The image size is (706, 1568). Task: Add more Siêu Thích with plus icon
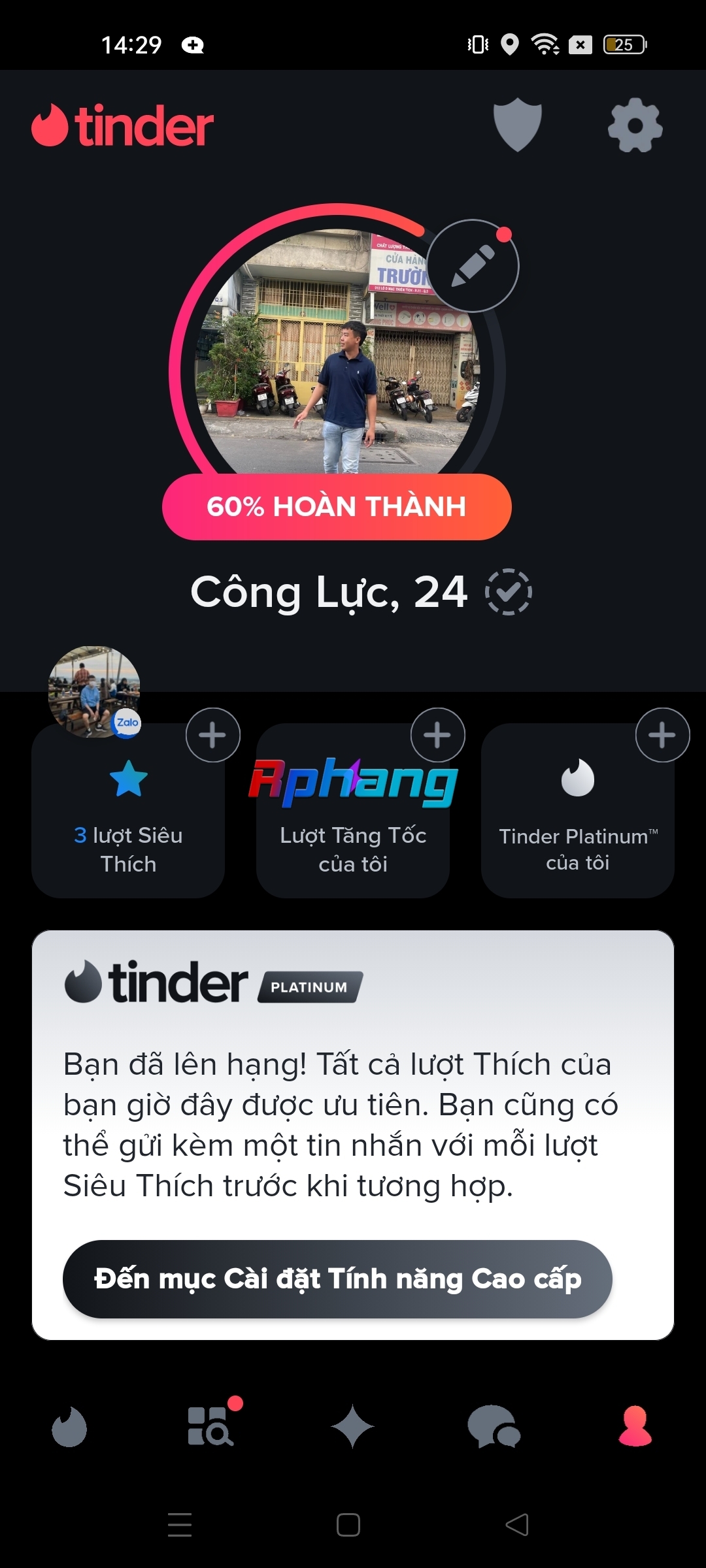point(212,735)
